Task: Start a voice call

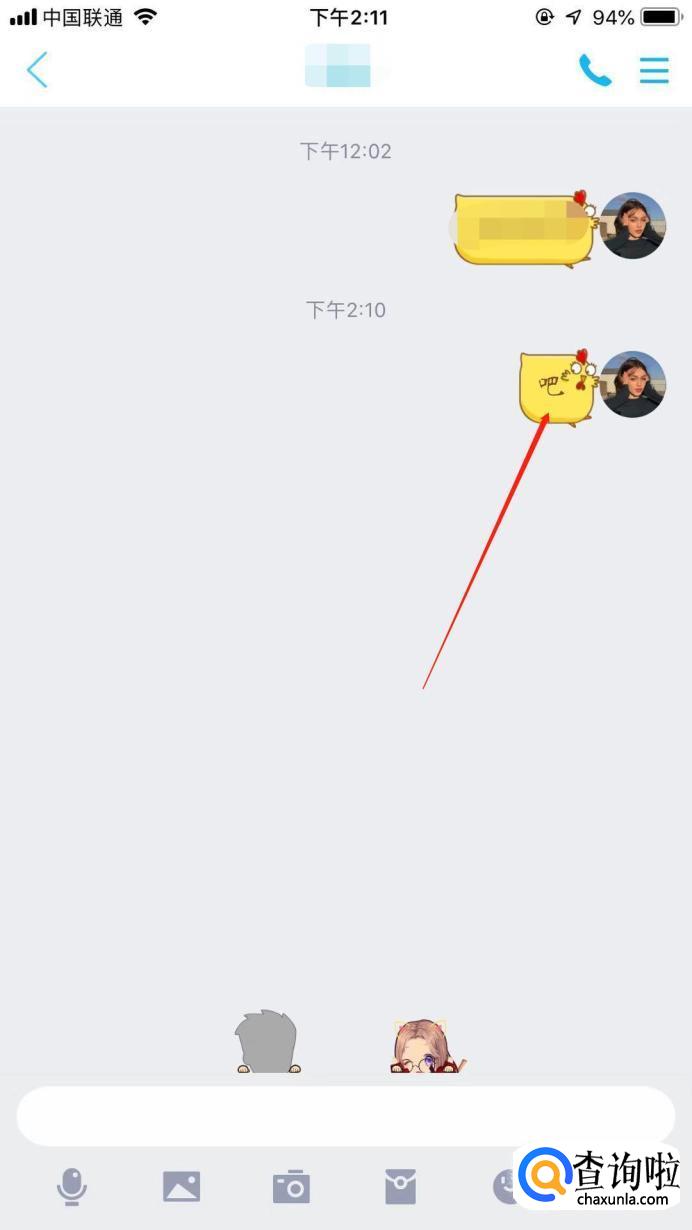Action: (x=594, y=70)
